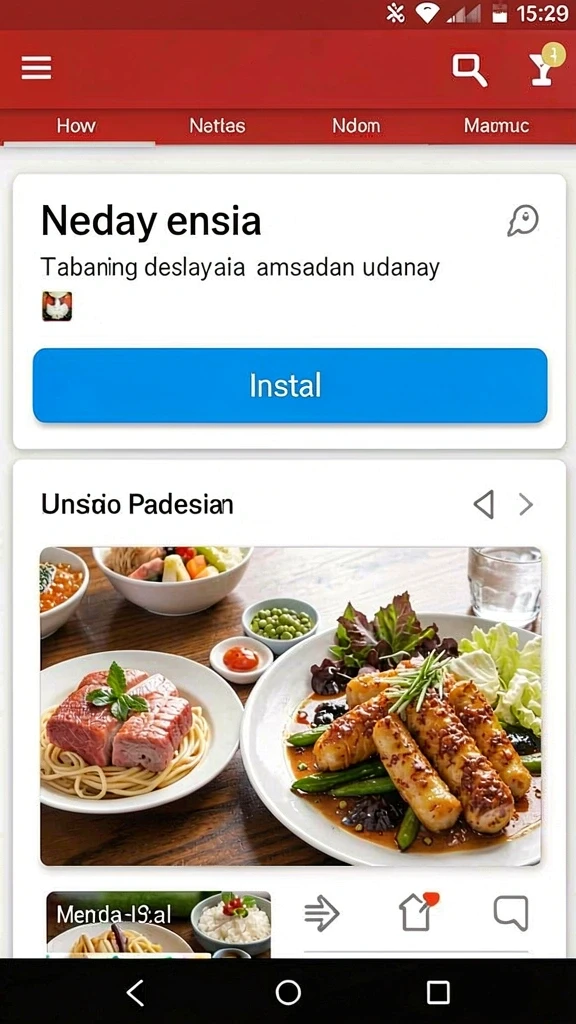The width and height of the screenshot is (576, 1024).
Task: Tap the share icon with red dot
Action: 418,911
